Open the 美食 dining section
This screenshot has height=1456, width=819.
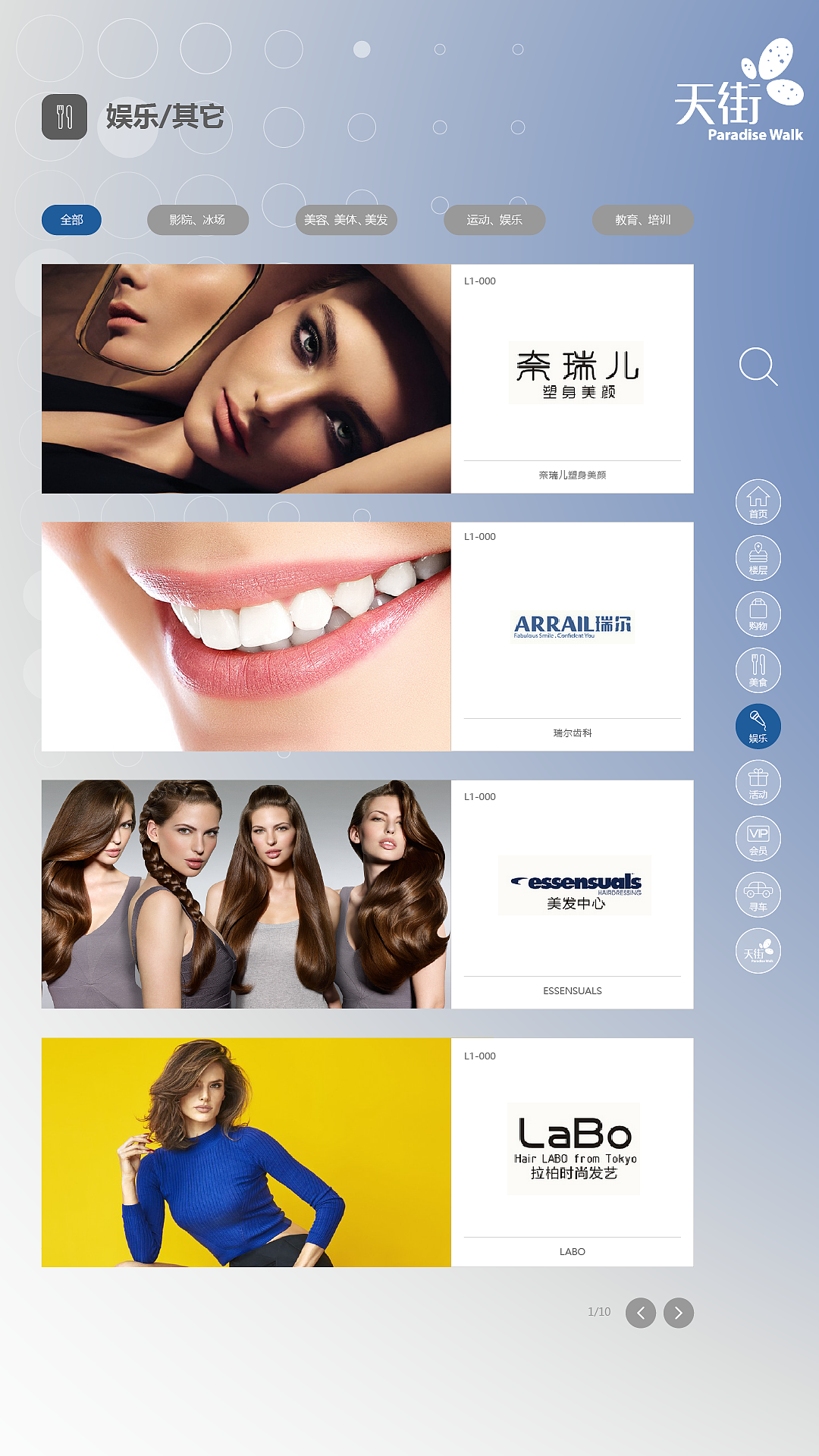[758, 670]
